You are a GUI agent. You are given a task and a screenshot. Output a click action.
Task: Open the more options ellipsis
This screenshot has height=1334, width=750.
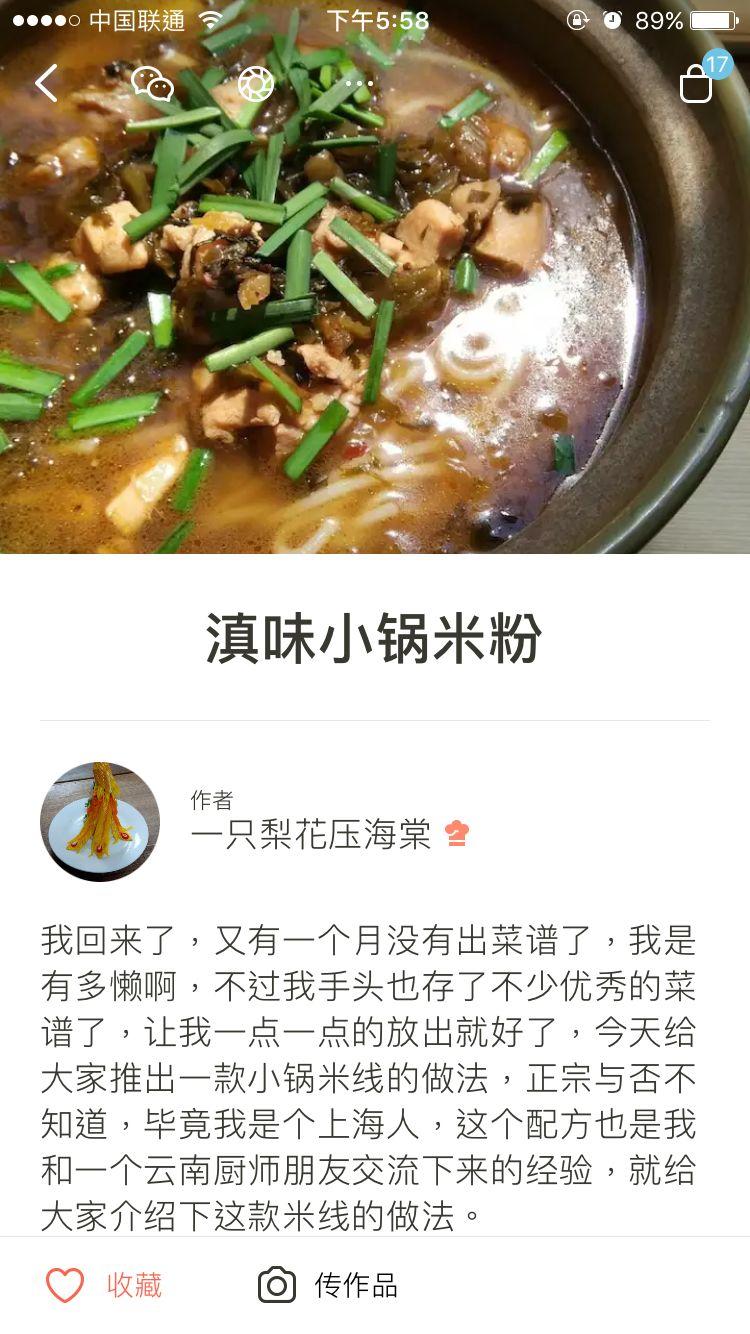[357, 84]
